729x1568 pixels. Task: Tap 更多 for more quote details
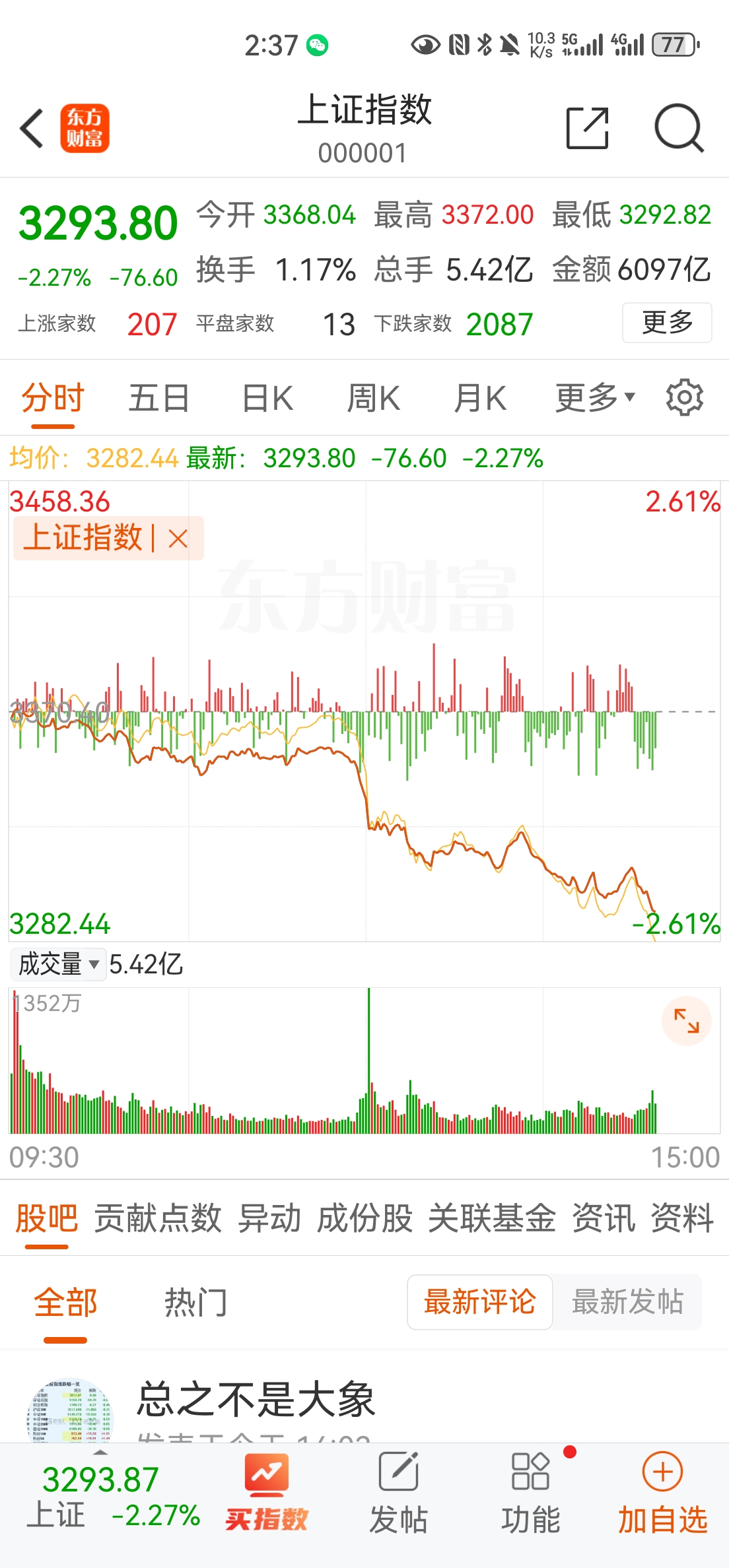[666, 323]
